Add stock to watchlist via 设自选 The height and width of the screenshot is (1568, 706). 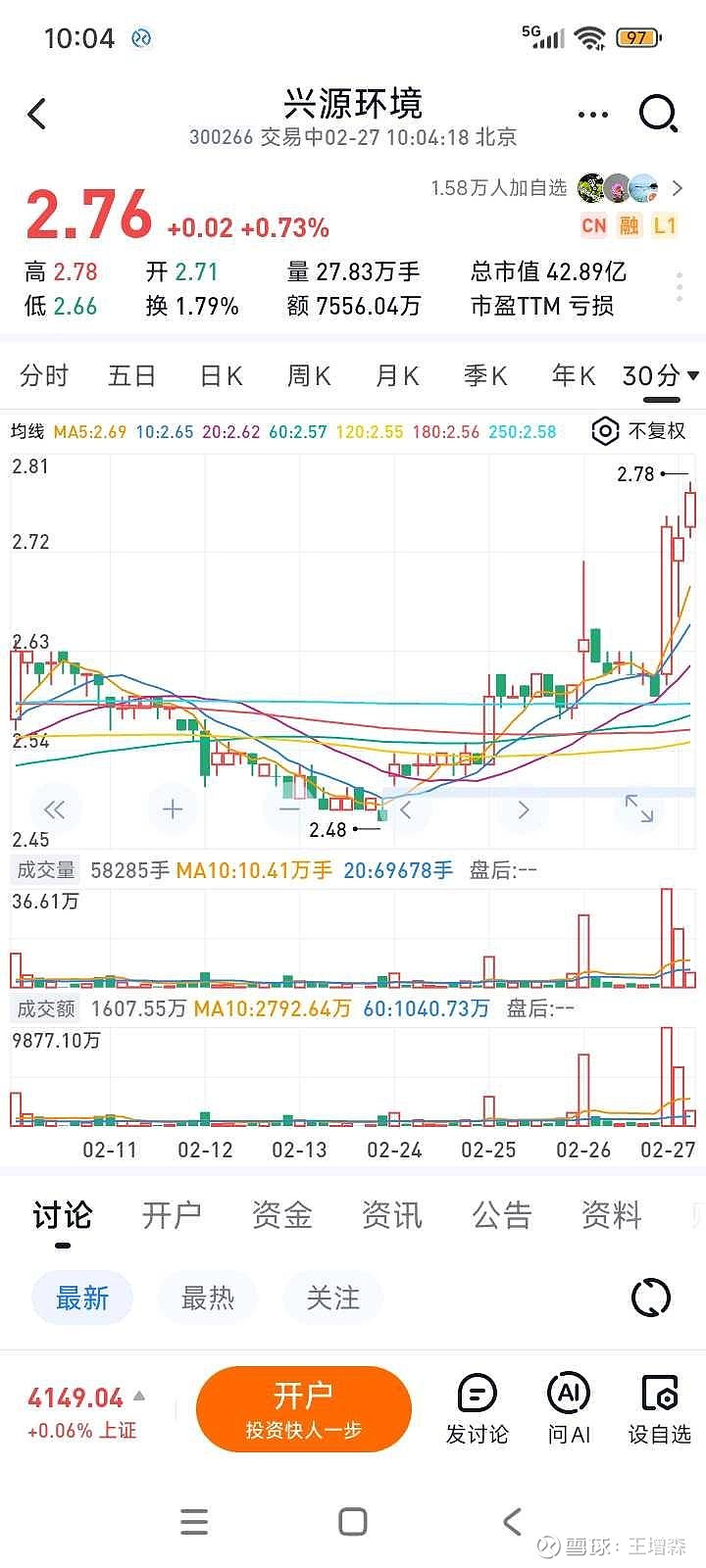pos(660,1409)
